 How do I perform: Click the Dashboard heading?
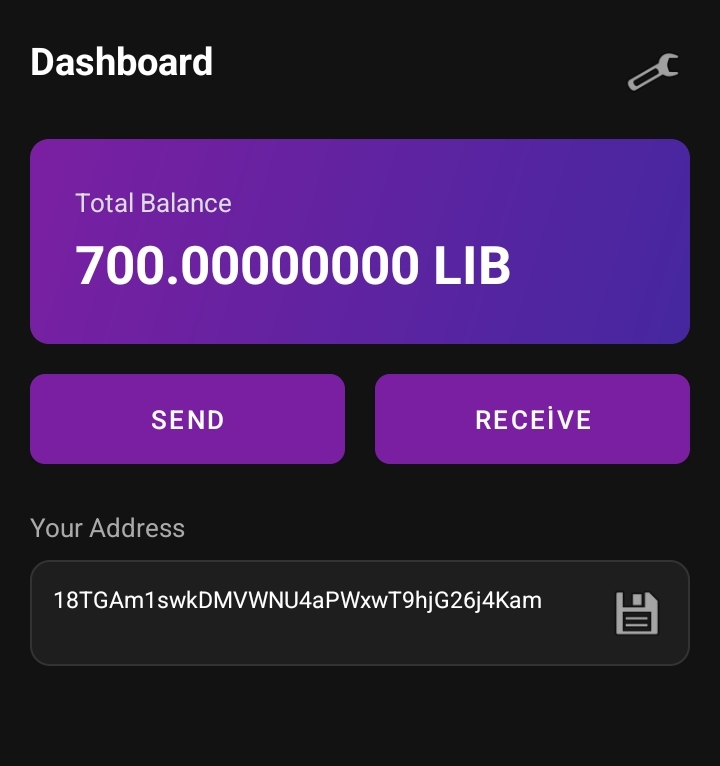(x=122, y=62)
